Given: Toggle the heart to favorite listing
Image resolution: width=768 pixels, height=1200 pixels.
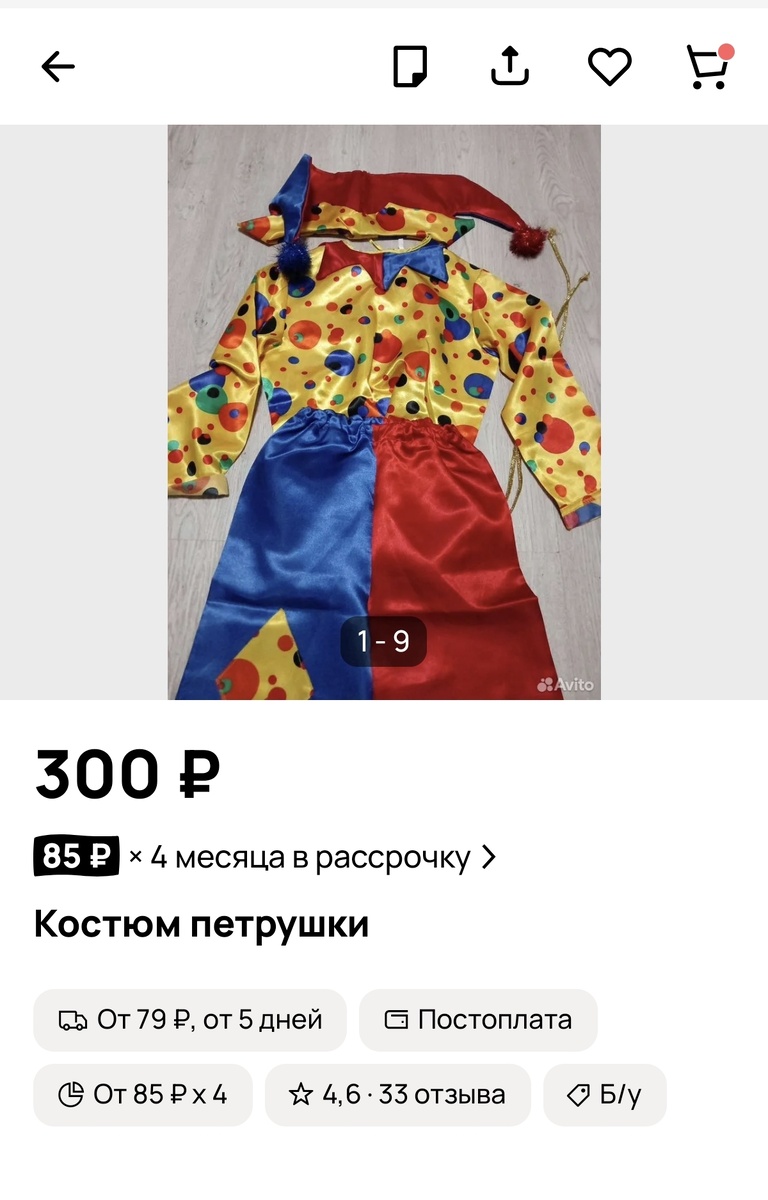Looking at the screenshot, I should click(609, 66).
